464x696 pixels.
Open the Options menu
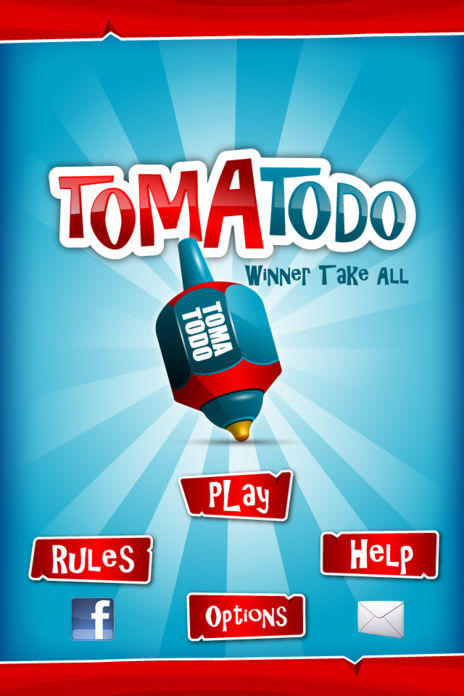click(246, 616)
